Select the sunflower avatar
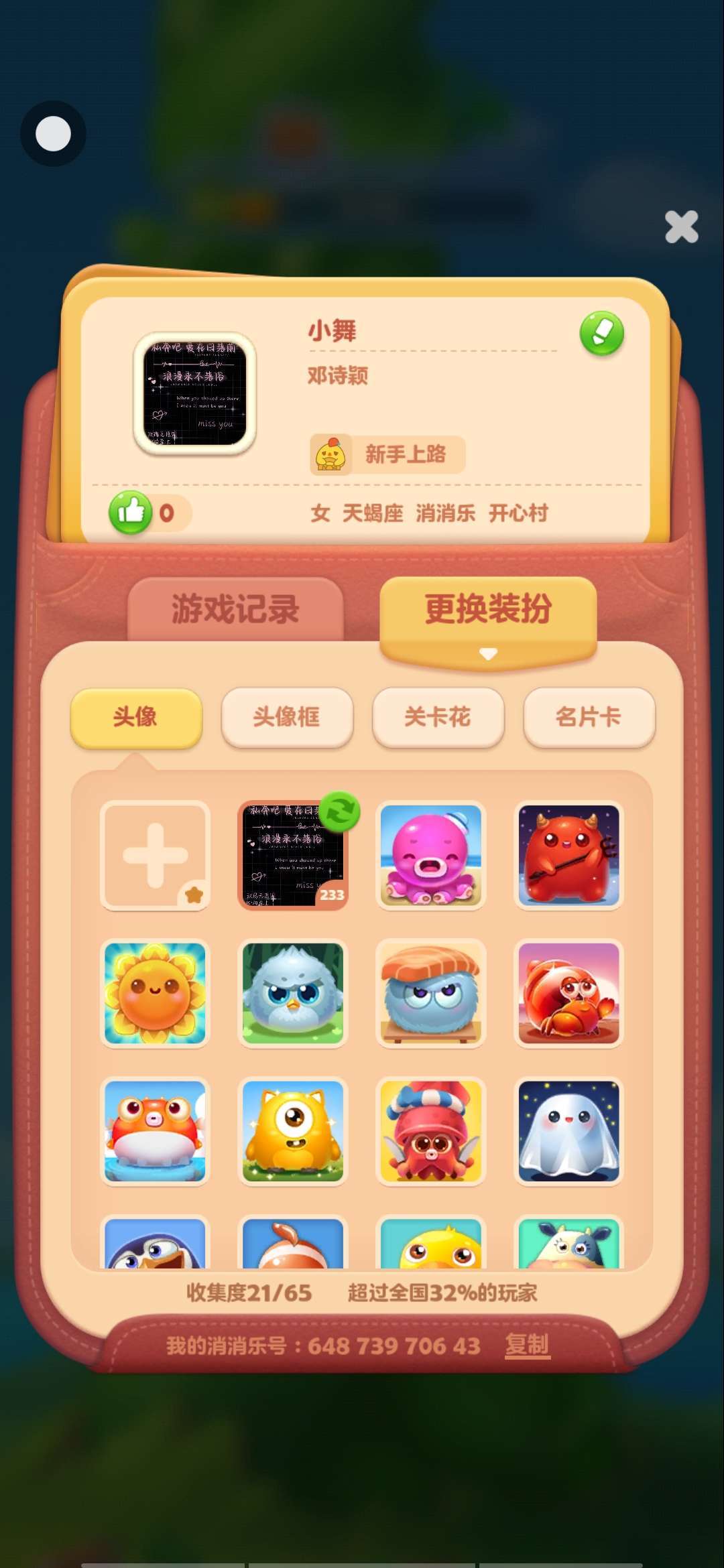 coord(155,993)
